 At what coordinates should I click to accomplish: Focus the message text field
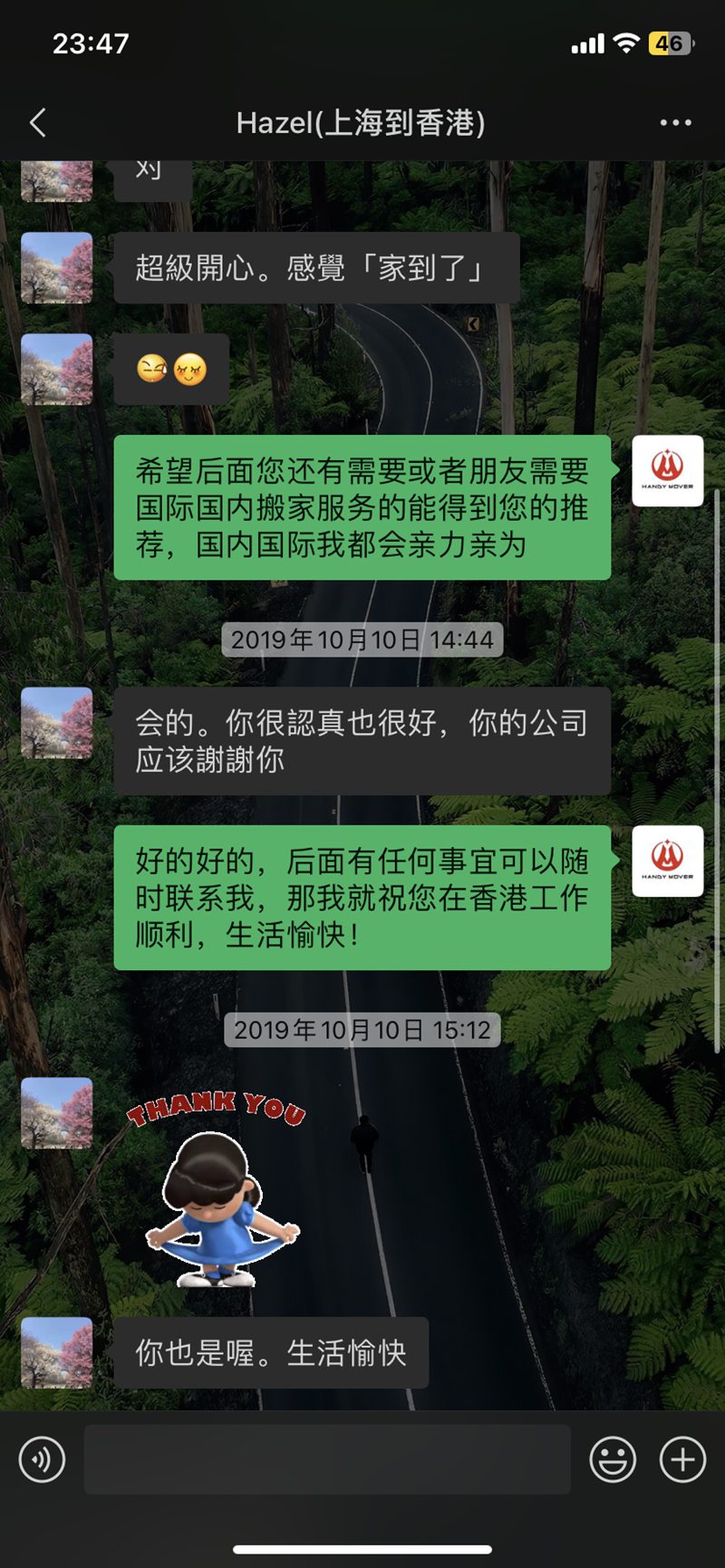point(326,1459)
